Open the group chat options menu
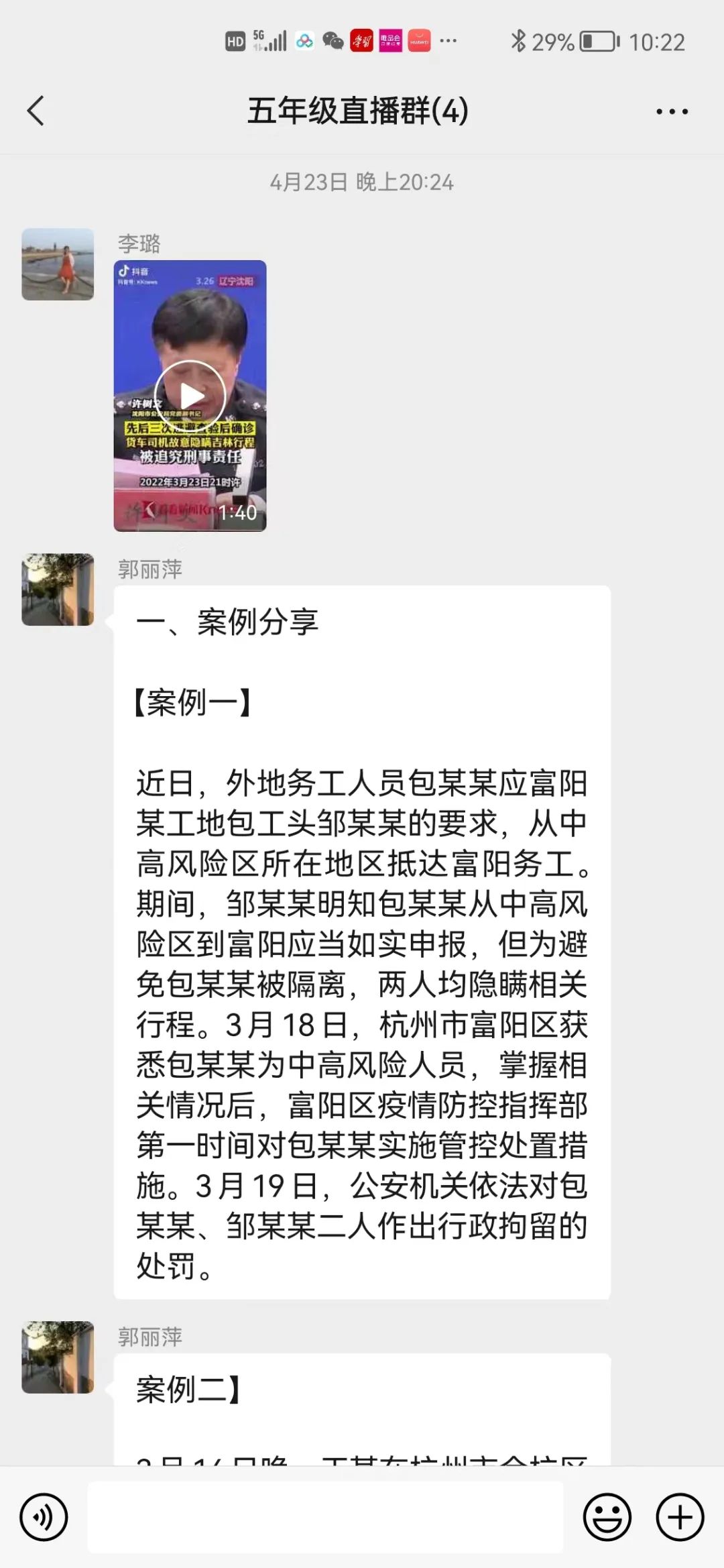The width and height of the screenshot is (724, 1568). pyautogui.click(x=672, y=112)
